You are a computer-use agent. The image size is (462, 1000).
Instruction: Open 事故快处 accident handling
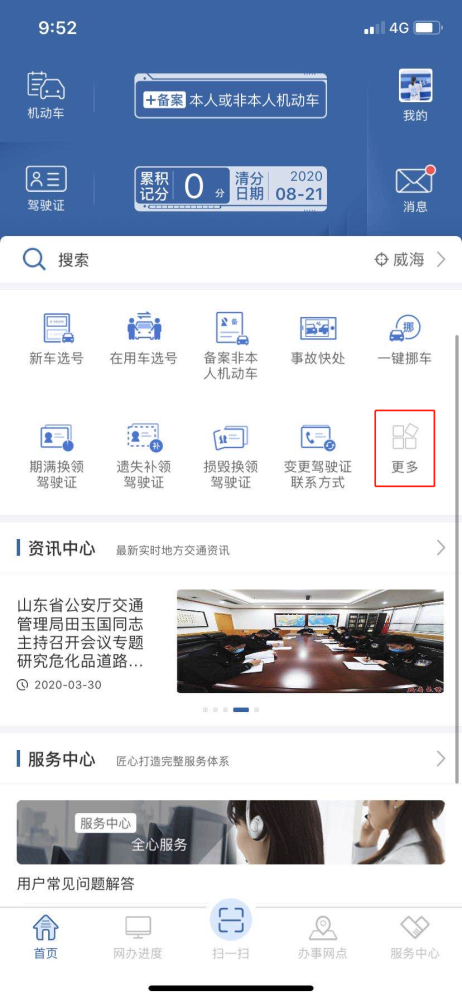click(318, 339)
